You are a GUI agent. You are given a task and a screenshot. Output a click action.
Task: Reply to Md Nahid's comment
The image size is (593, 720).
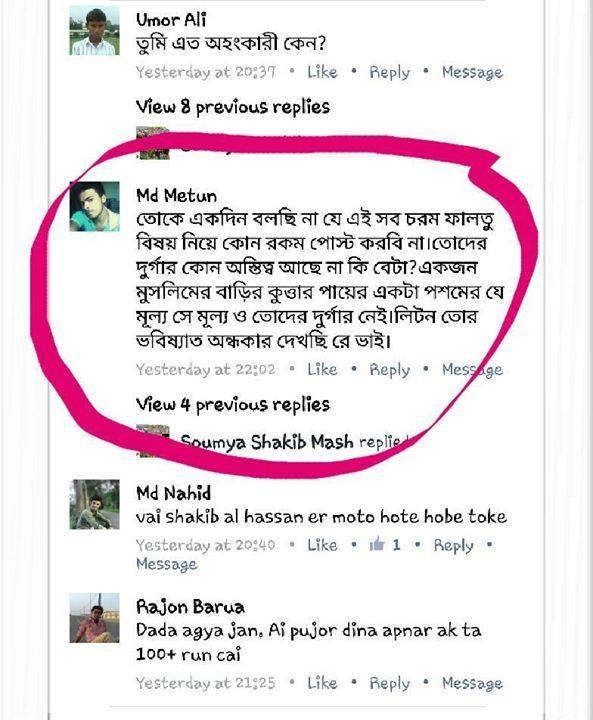click(x=453, y=546)
